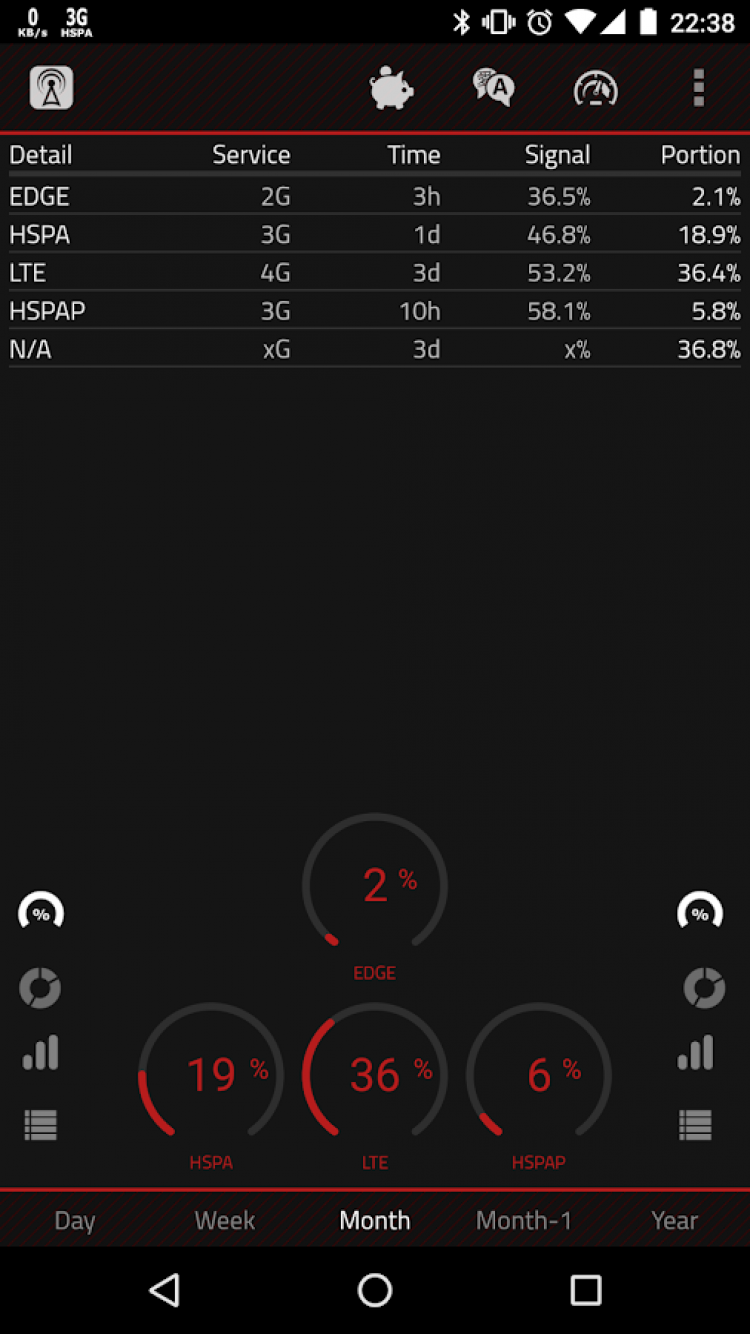750x1334 pixels.
Task: Switch to the Week tab
Action: [224, 1220]
